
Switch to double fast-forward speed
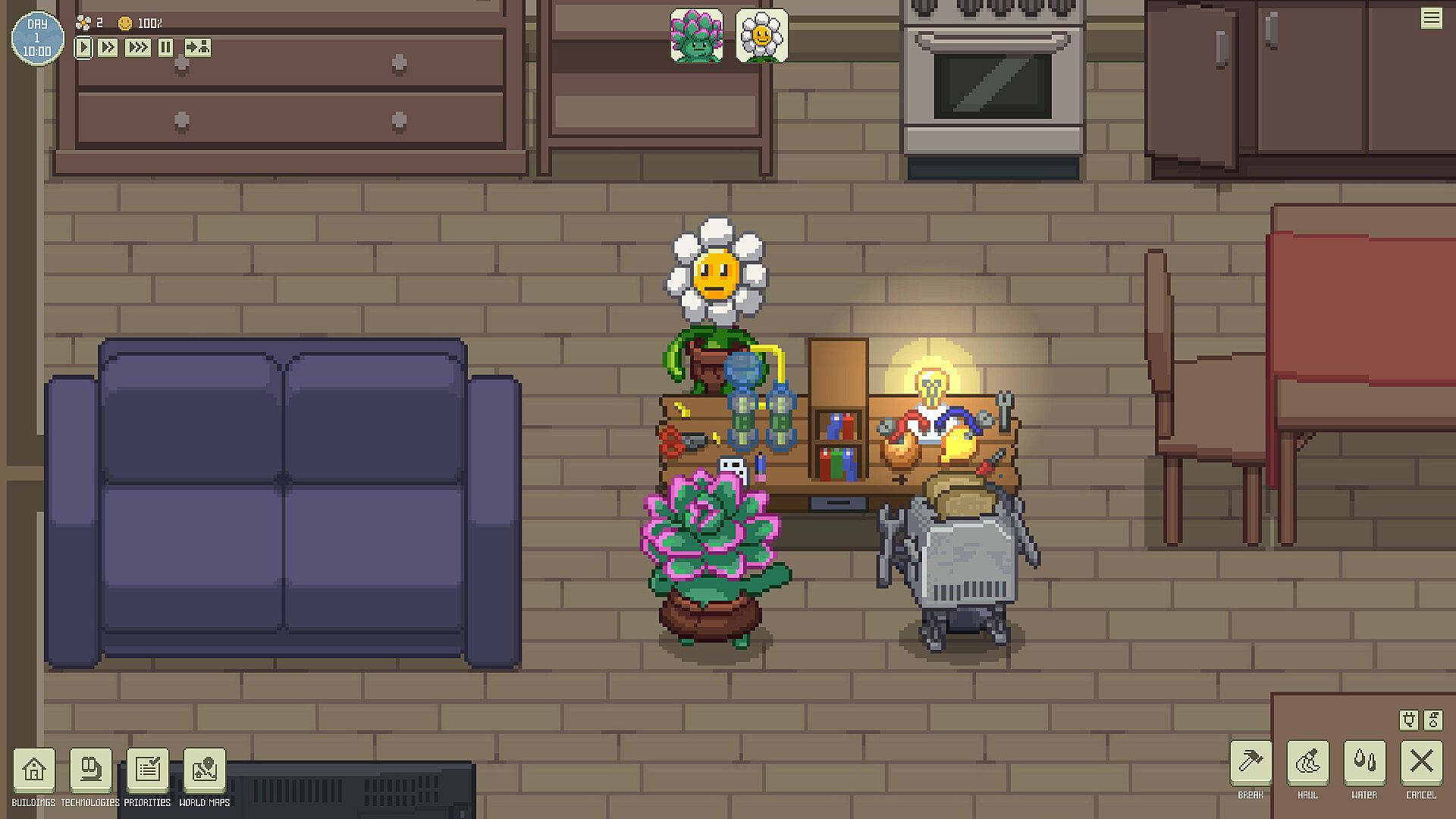click(108, 48)
